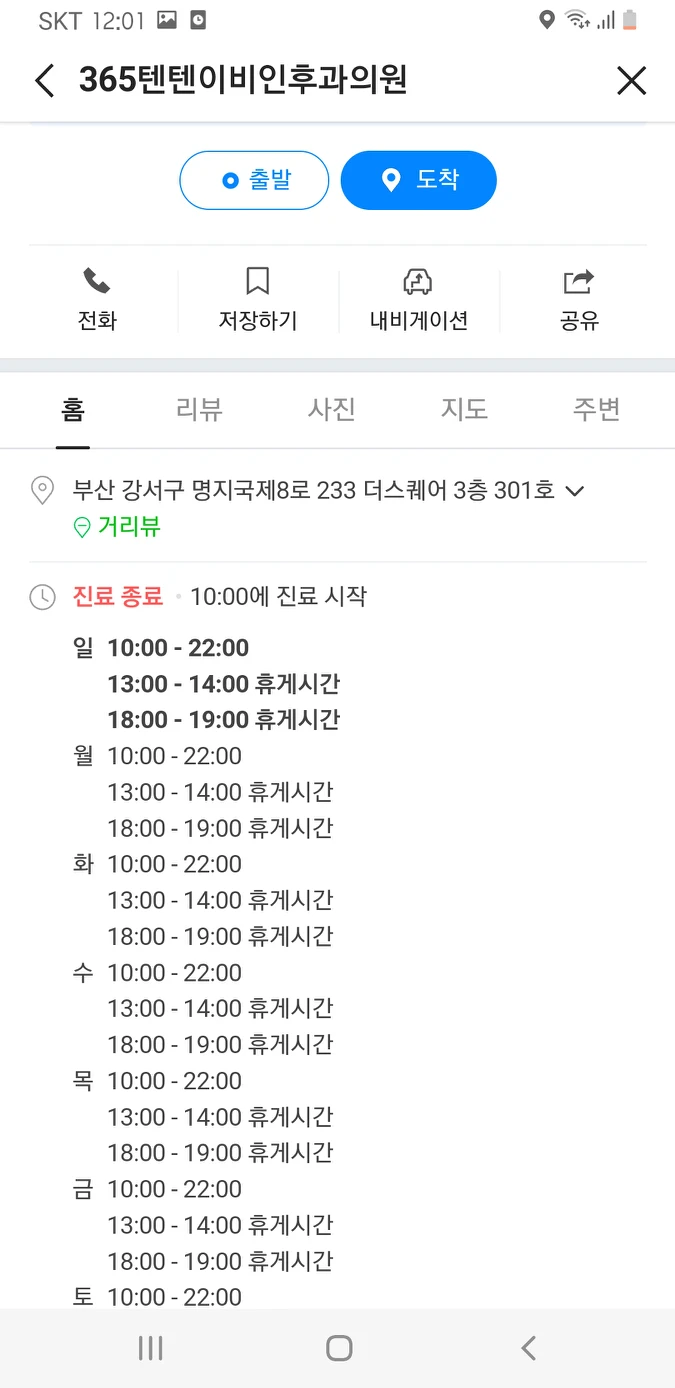The width and height of the screenshot is (675, 1388).
Task: Open the recent apps view
Action: [x=150, y=1348]
